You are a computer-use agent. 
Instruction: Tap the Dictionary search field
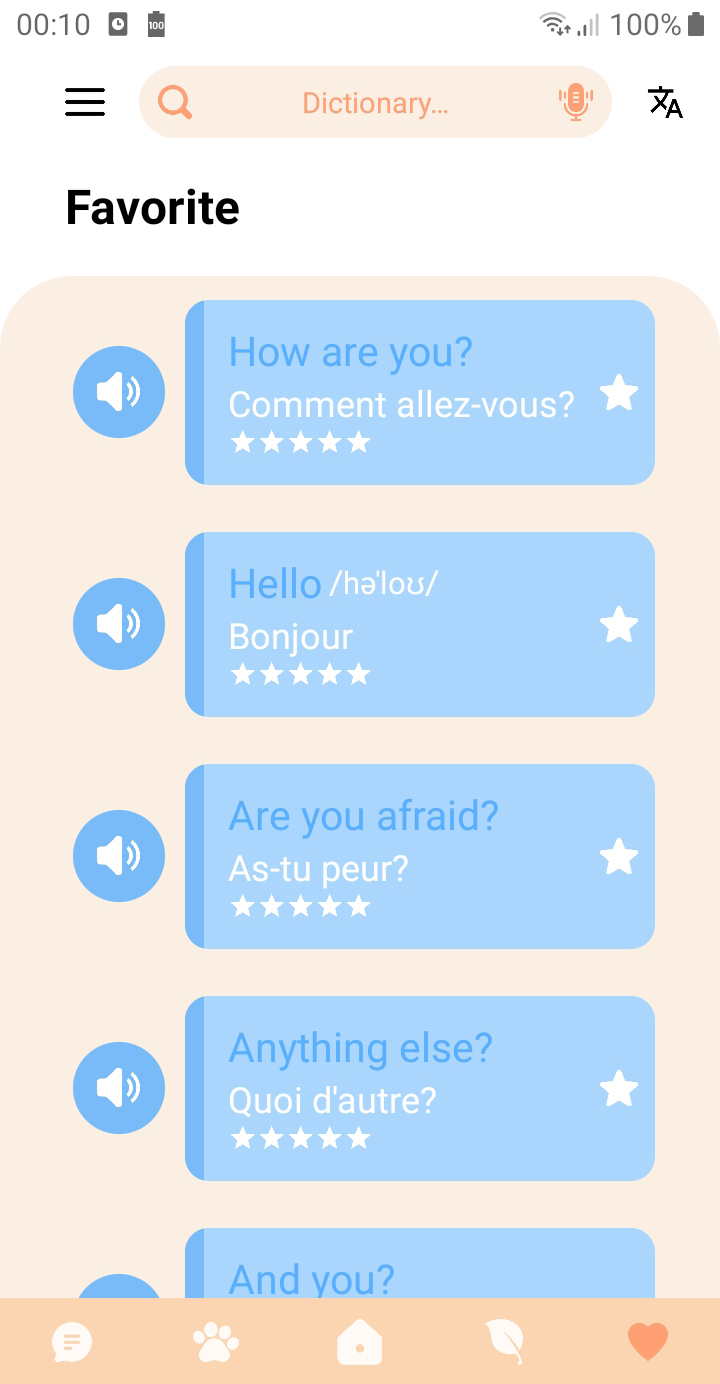(x=375, y=103)
